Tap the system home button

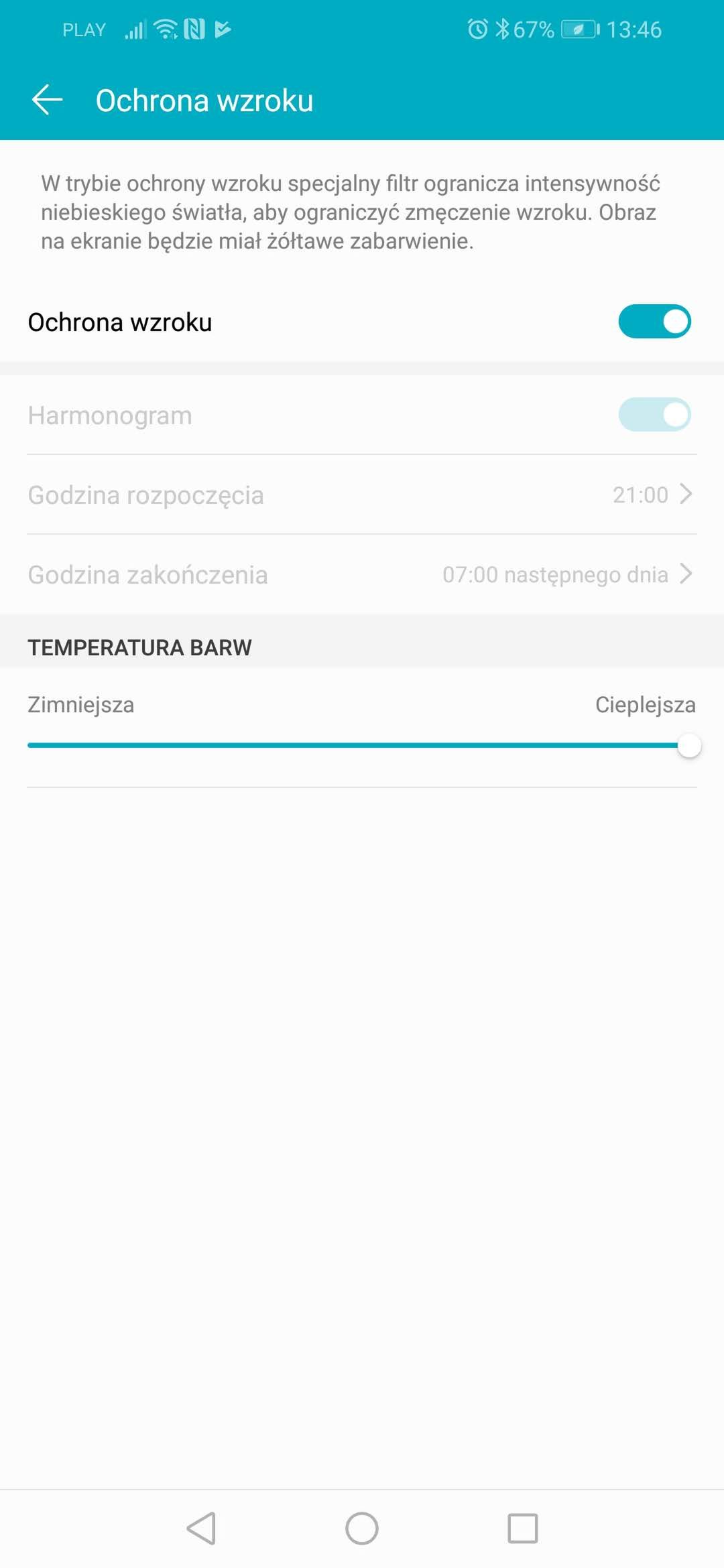pyautogui.click(x=362, y=1528)
